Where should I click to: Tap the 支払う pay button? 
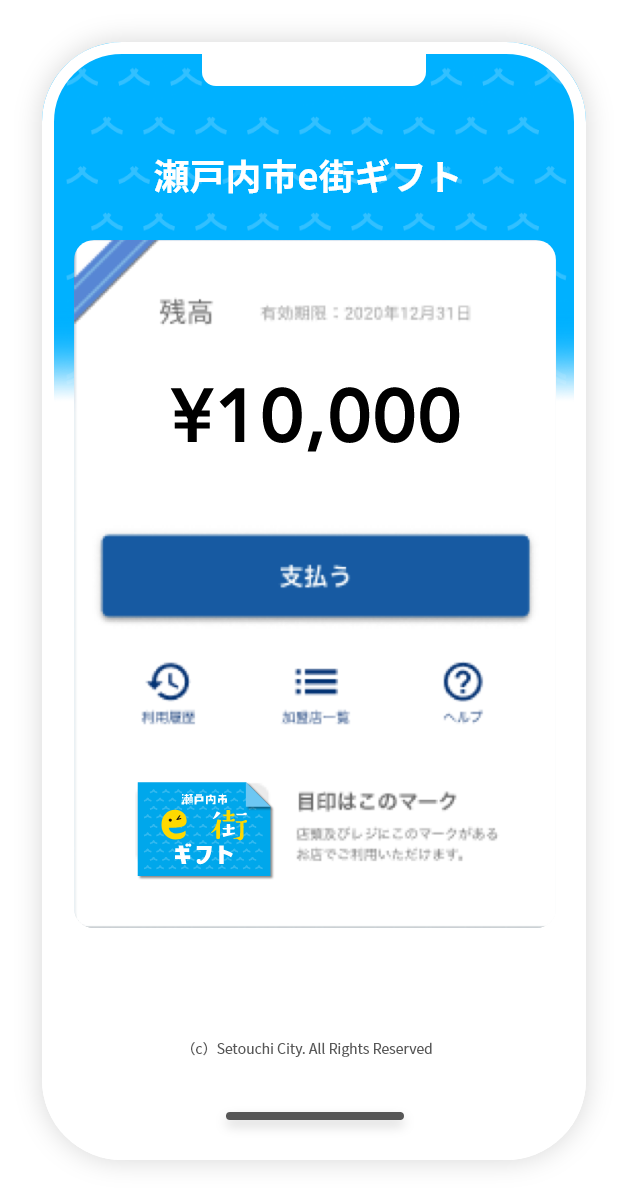coord(315,576)
